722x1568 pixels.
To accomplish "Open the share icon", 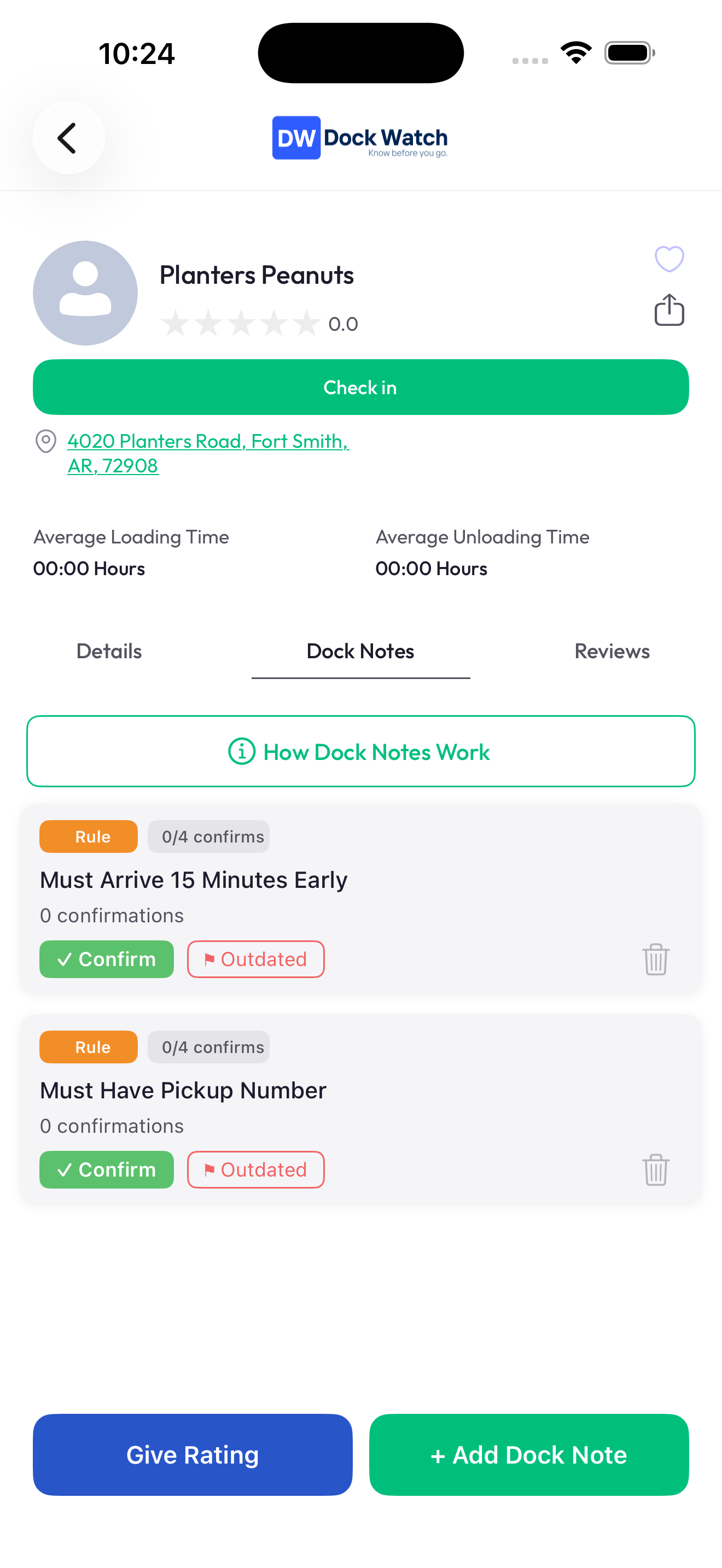I will click(668, 311).
